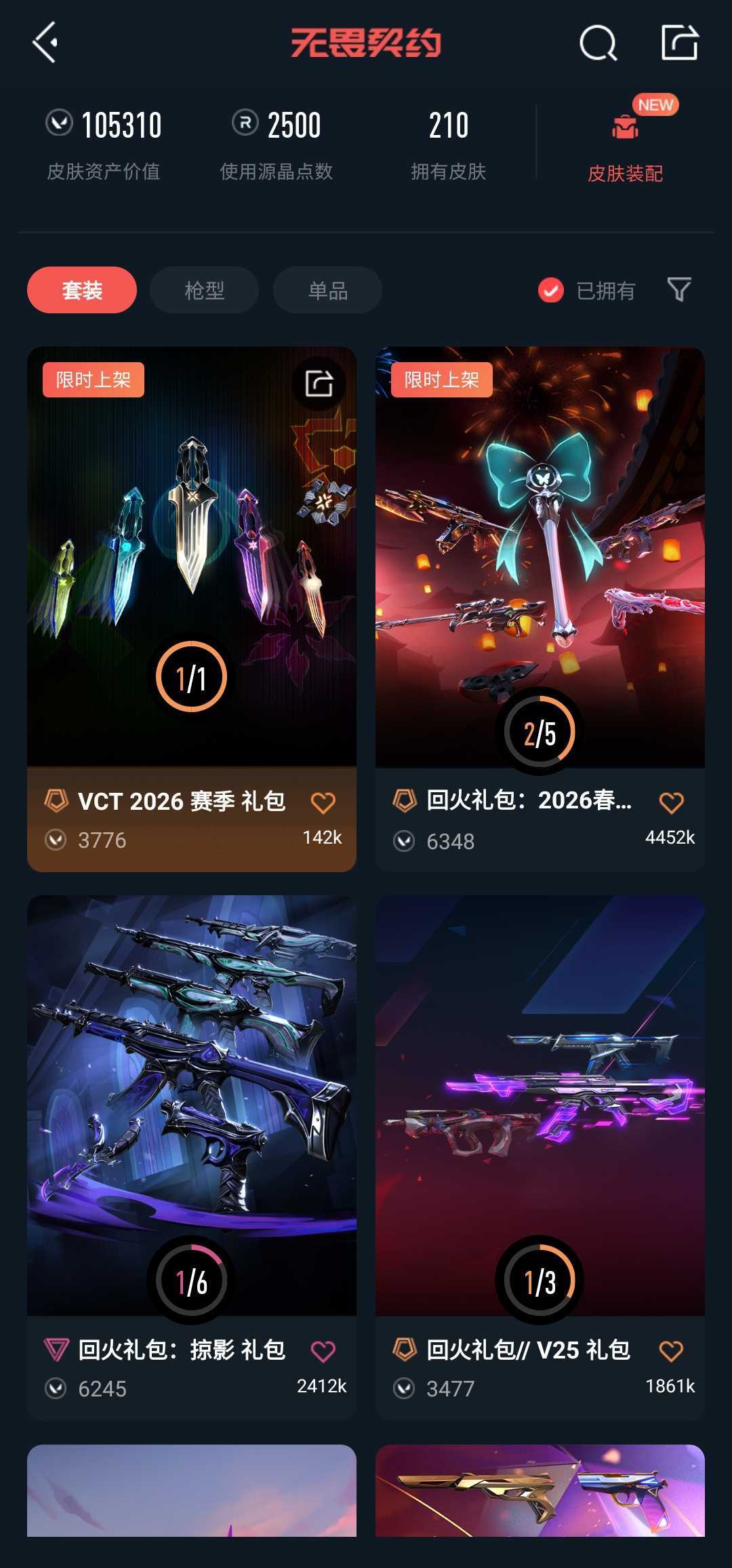Open 回火礼包：2026春 bundle card

(540, 556)
